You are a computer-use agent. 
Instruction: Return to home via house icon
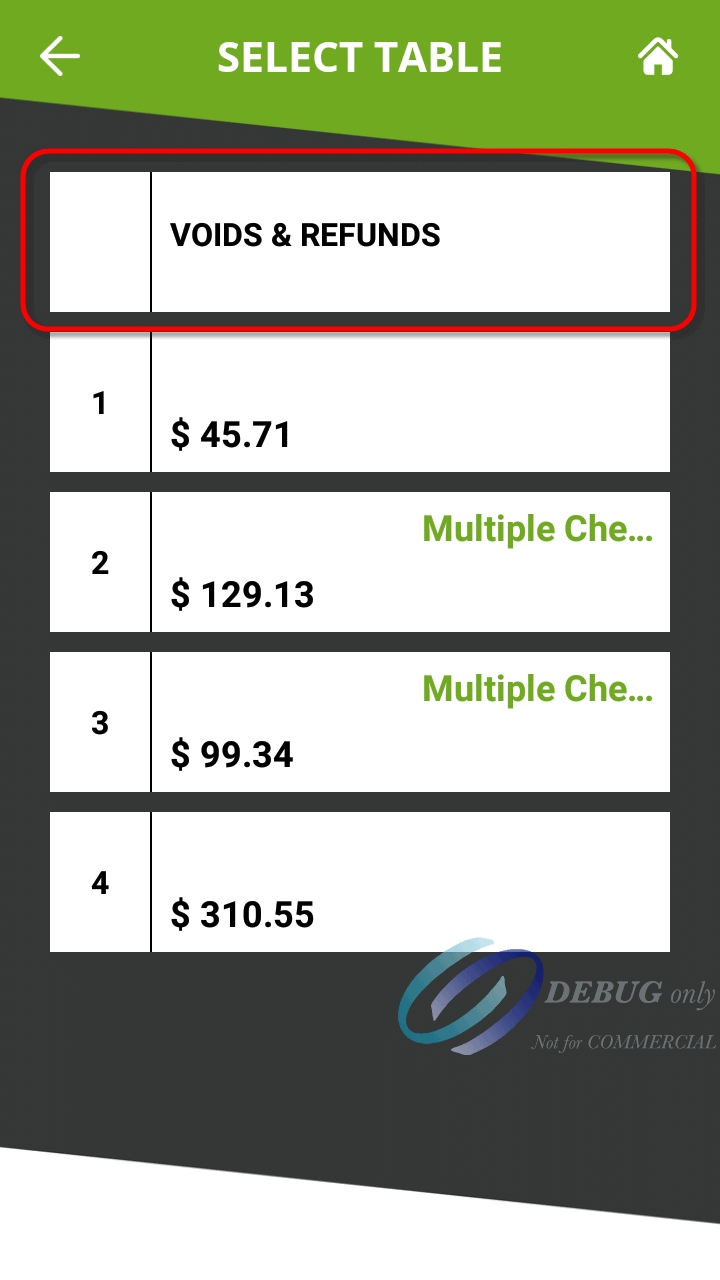click(658, 56)
